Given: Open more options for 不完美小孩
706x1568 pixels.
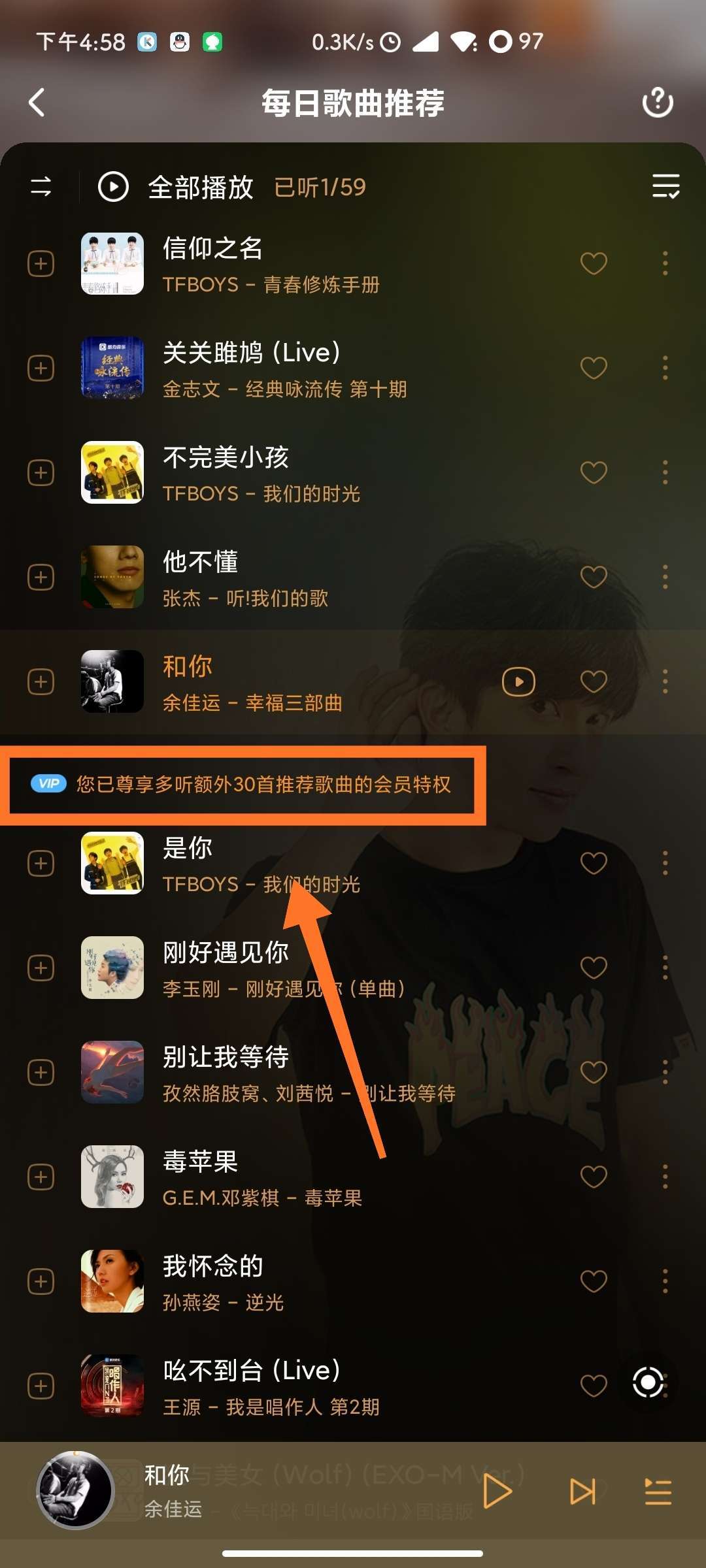Looking at the screenshot, I should 665,473.
